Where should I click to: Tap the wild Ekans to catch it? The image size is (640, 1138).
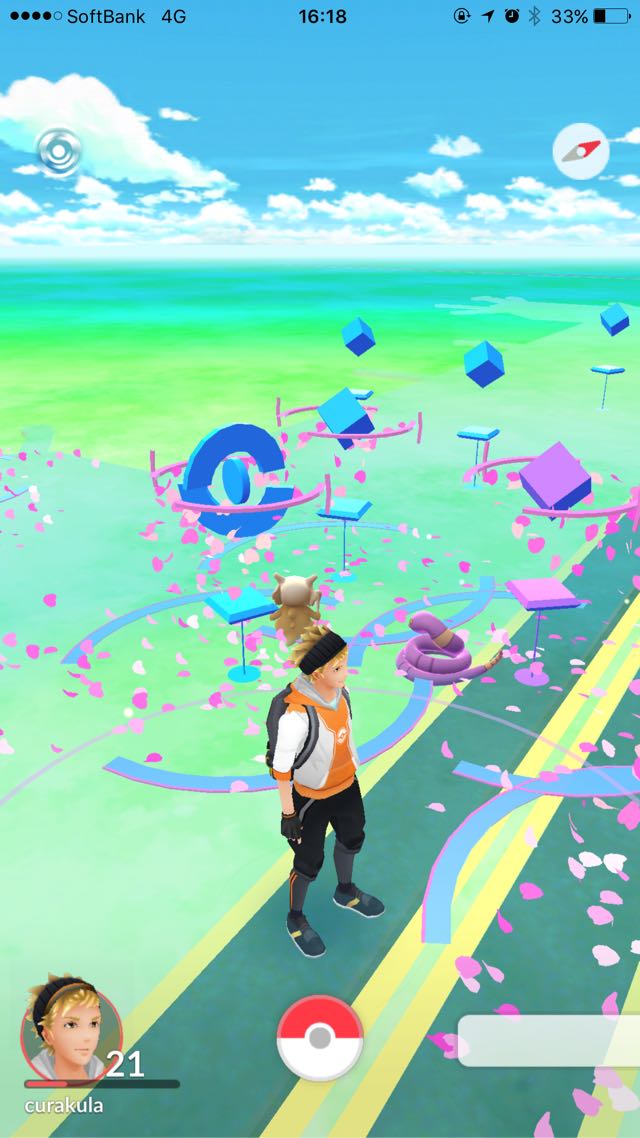(444, 648)
